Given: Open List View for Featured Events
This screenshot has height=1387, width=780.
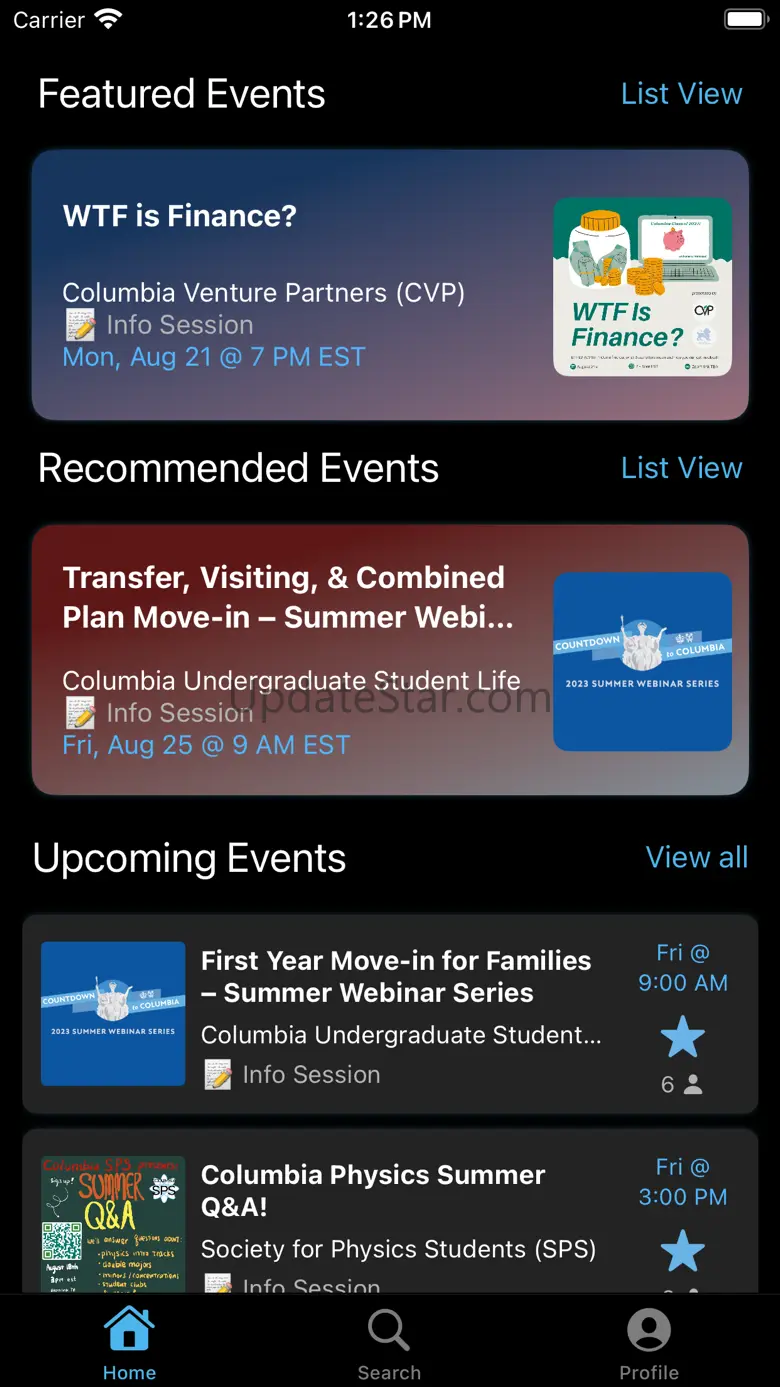Looking at the screenshot, I should [681, 94].
